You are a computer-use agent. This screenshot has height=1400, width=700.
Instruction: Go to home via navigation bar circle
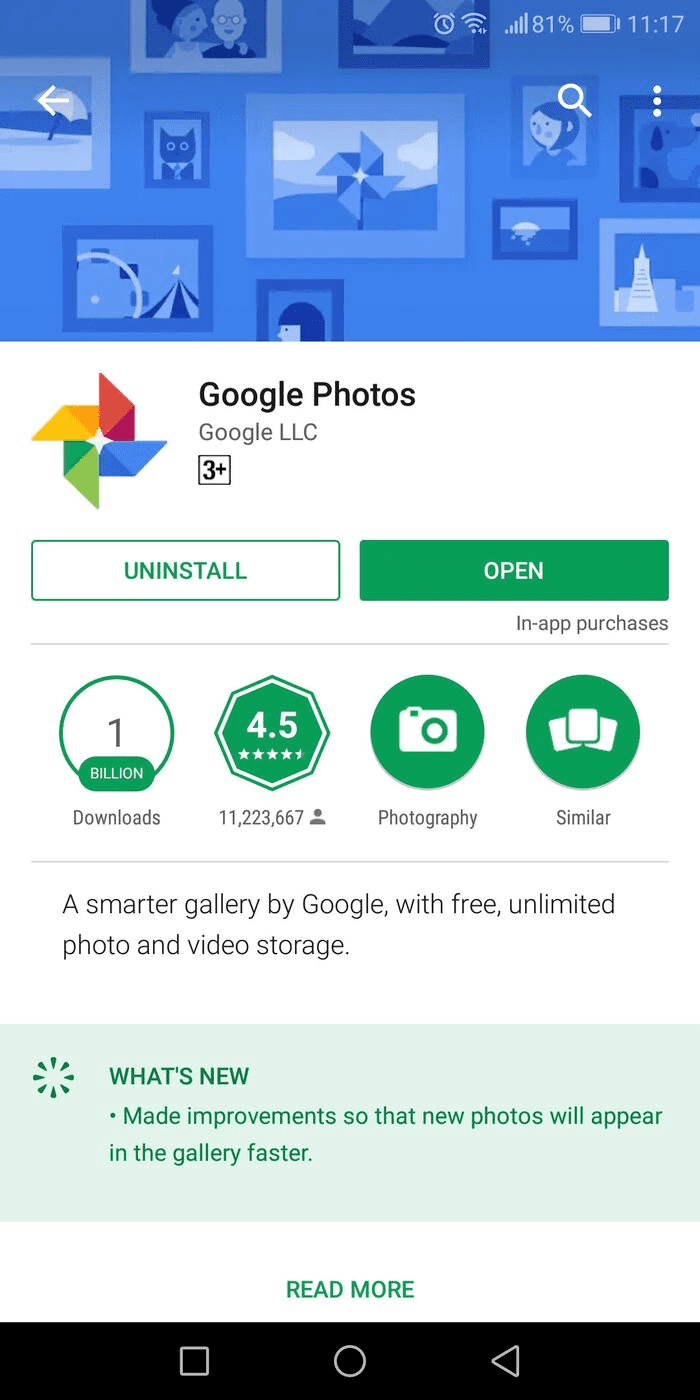click(350, 1360)
